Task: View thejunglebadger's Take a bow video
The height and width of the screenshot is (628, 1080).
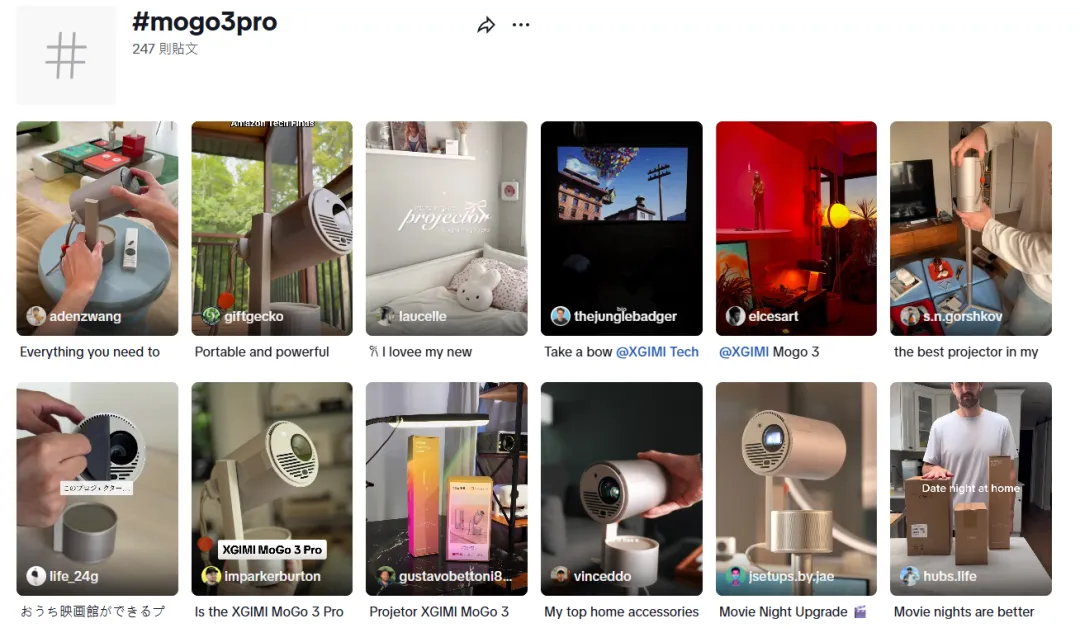Action: pos(621,228)
